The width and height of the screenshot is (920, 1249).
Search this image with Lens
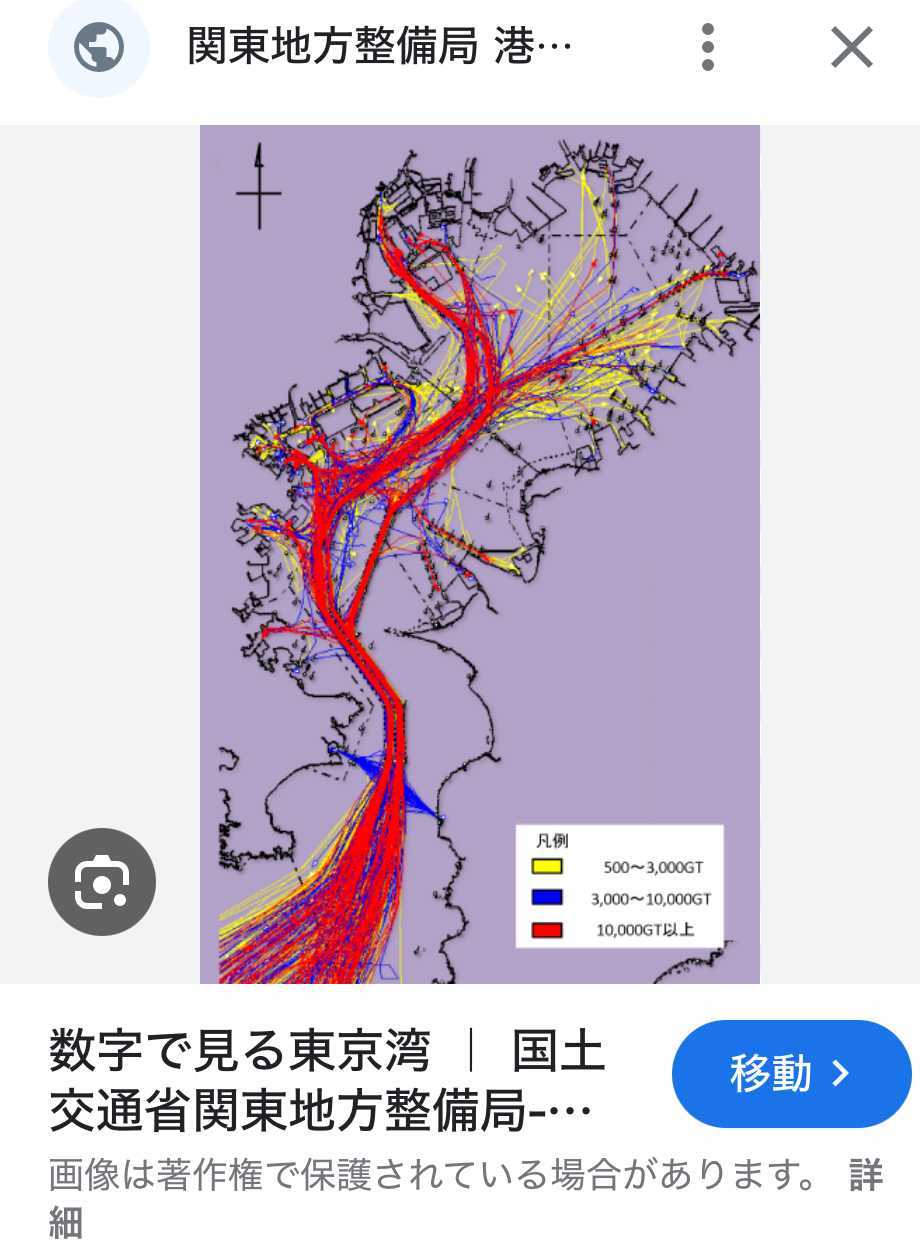point(102,882)
